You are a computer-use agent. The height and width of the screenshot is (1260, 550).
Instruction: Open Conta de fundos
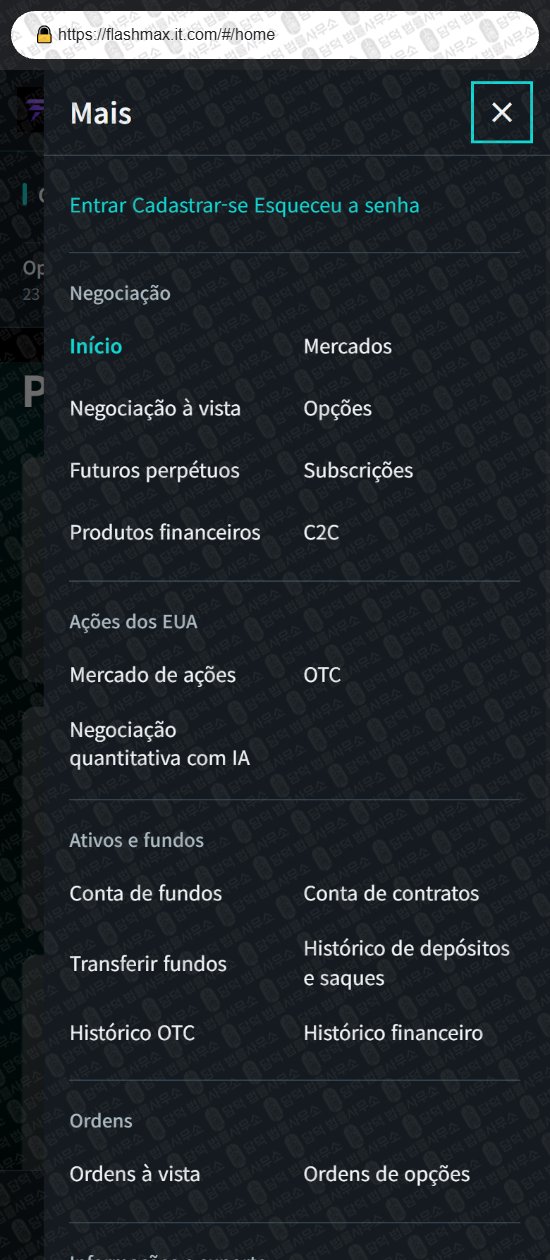coord(146,894)
